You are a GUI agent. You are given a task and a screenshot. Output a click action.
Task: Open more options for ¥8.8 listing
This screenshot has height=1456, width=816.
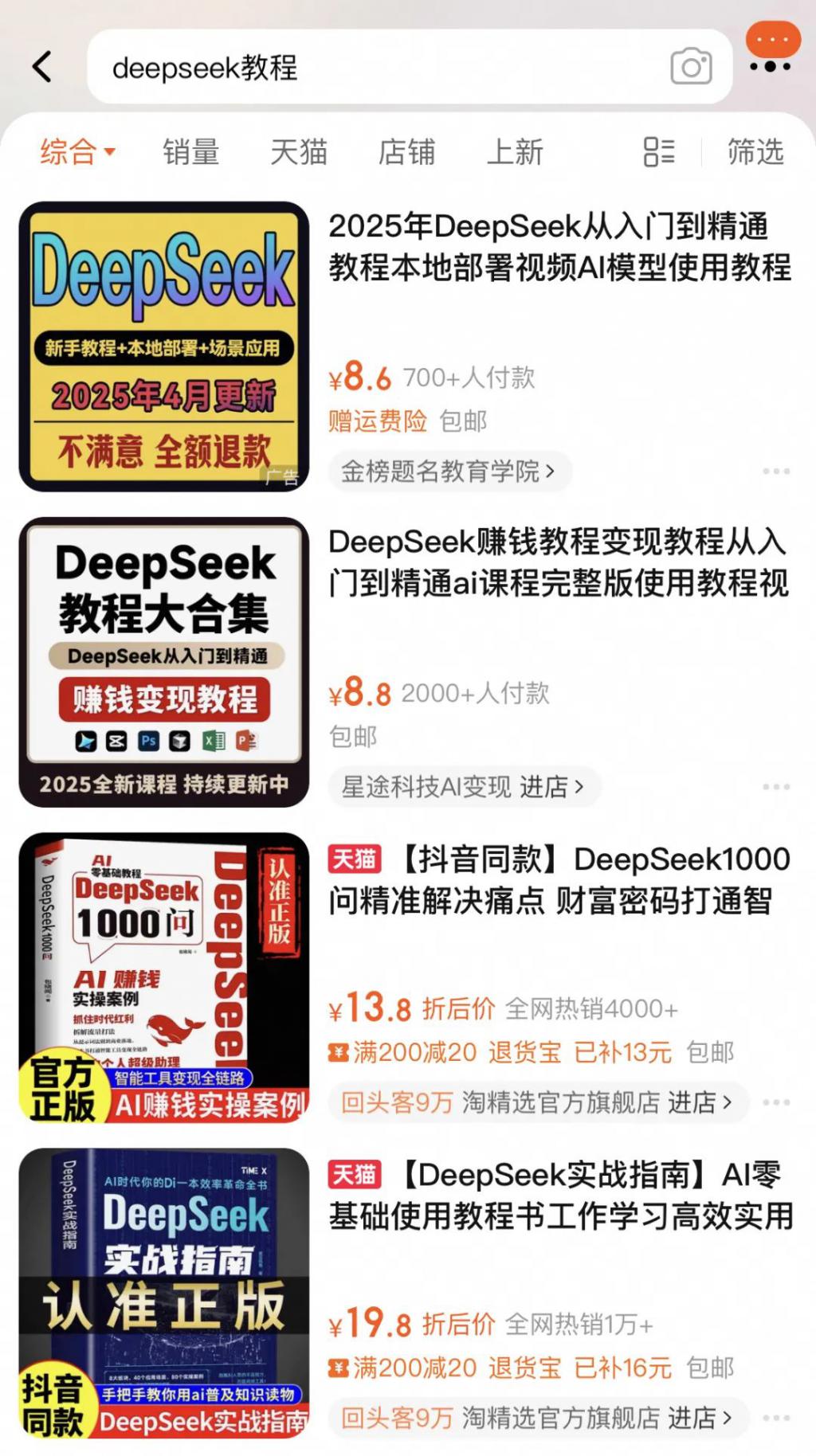point(775,787)
